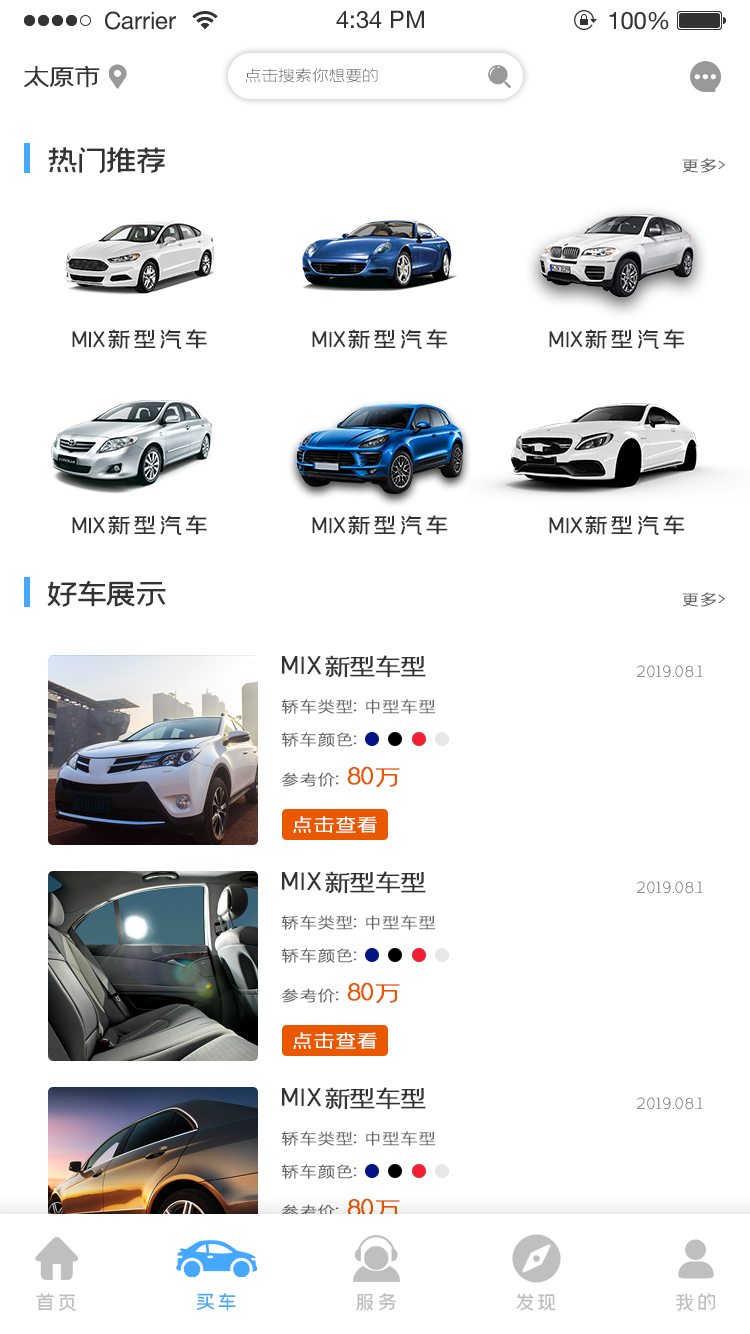This screenshot has height=1334, width=750.
Task: Open the silver Toyota sedan in 热门推荐
Action: (133, 441)
